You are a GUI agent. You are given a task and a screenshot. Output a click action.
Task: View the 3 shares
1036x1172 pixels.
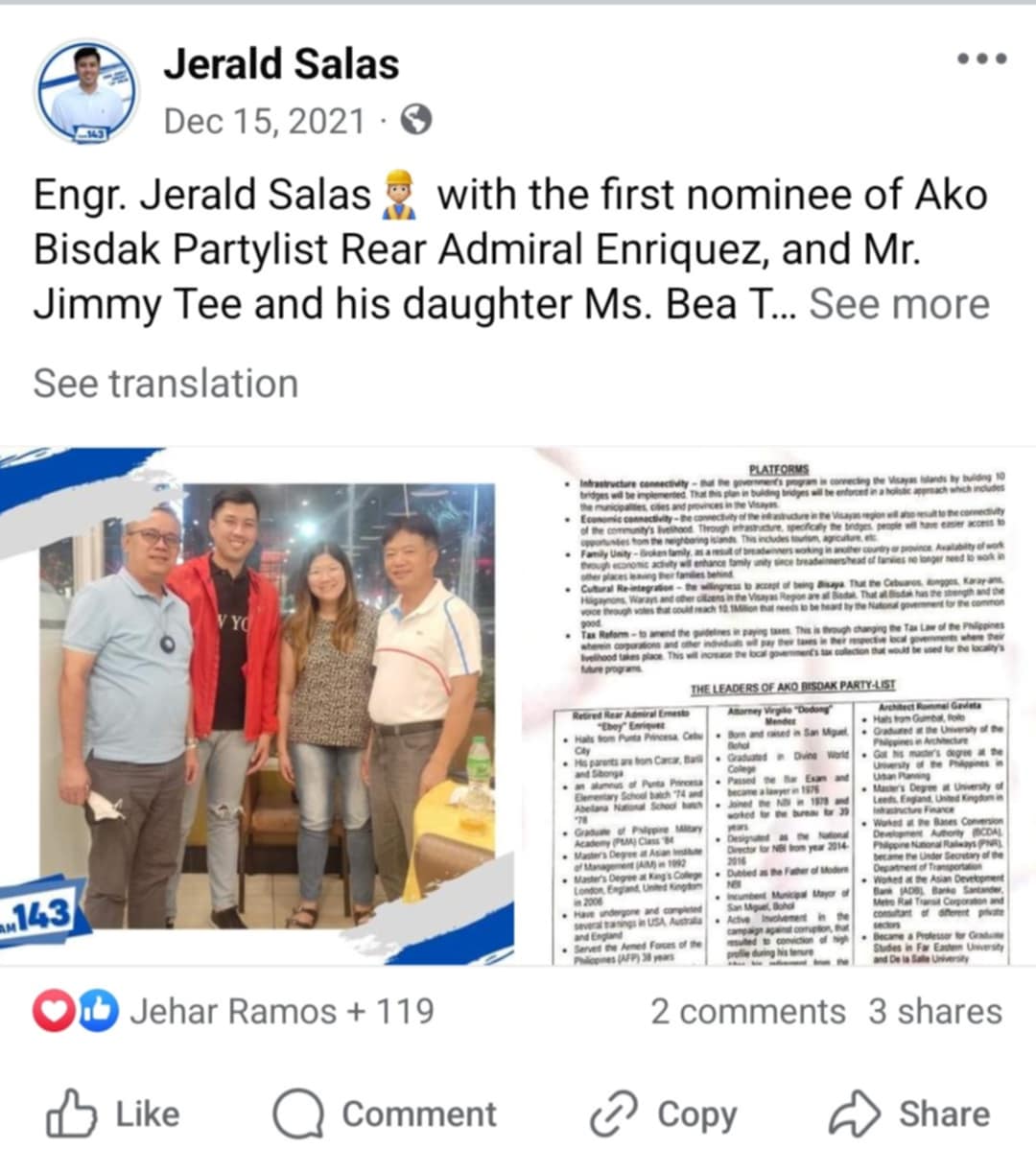pos(934,1011)
